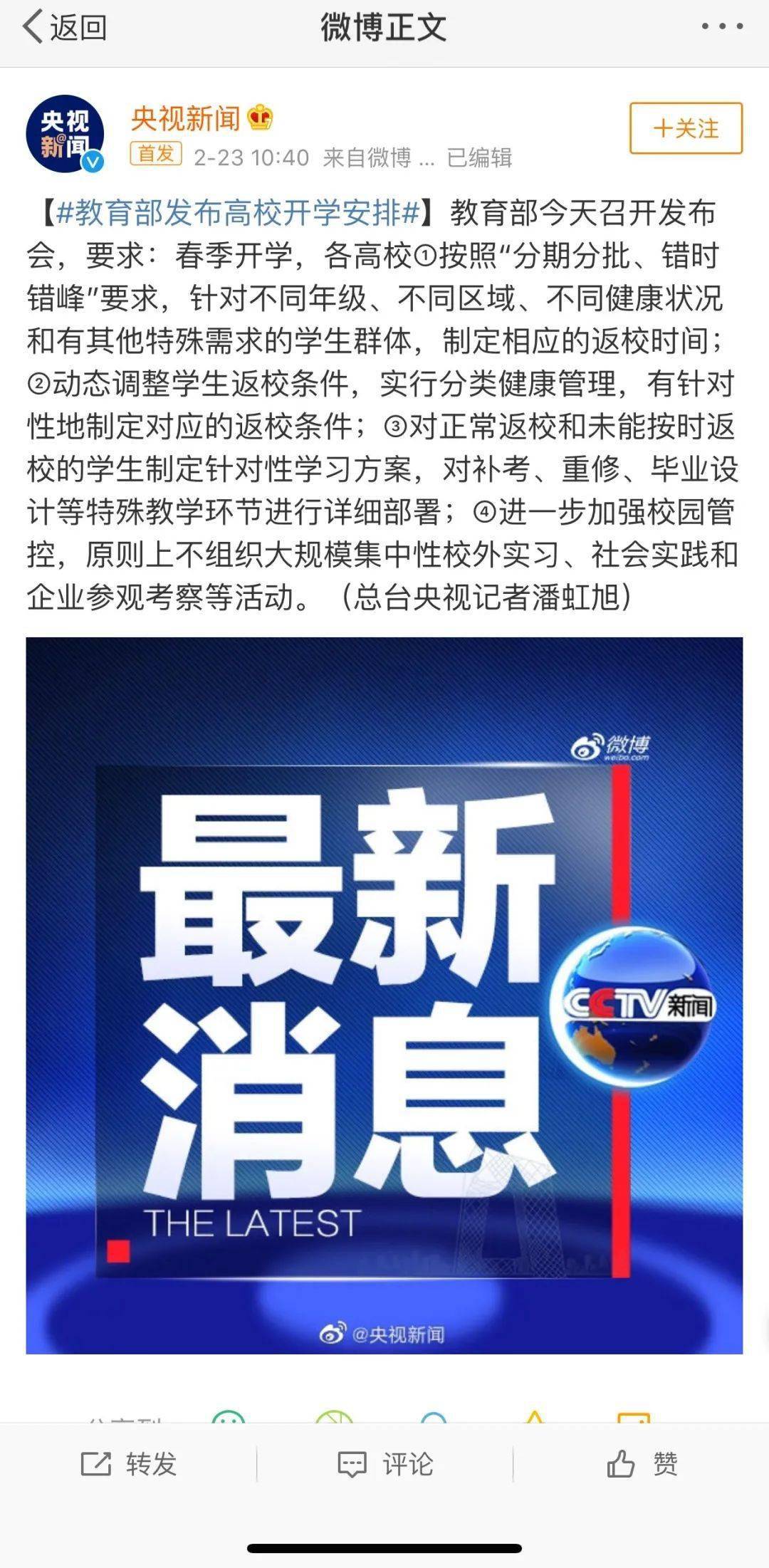The height and width of the screenshot is (1568, 769).
Task: Open hashtag #教育部发布高校开学安排#
Action: click(x=237, y=213)
